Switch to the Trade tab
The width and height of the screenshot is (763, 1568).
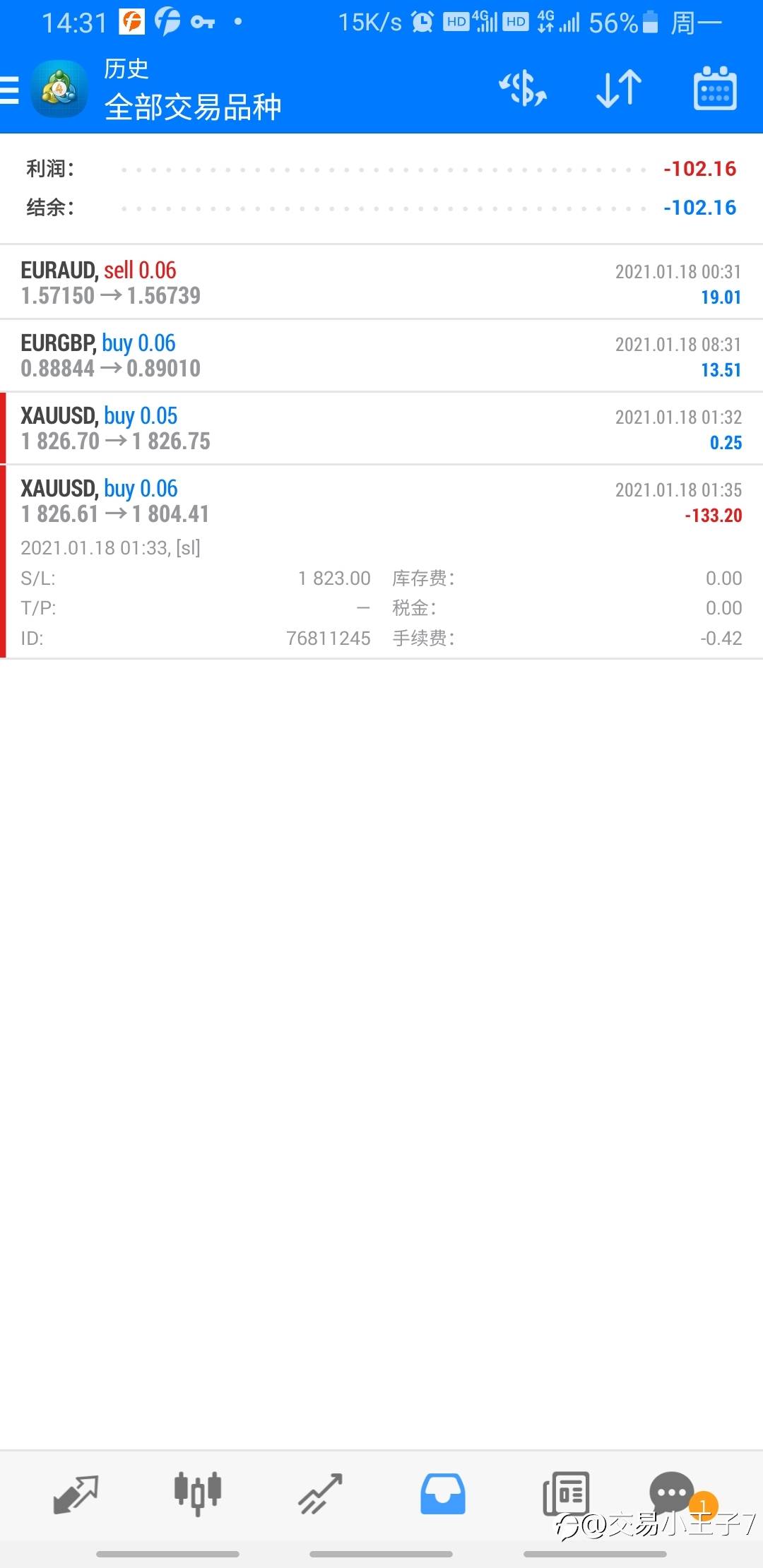pyautogui.click(x=320, y=1494)
